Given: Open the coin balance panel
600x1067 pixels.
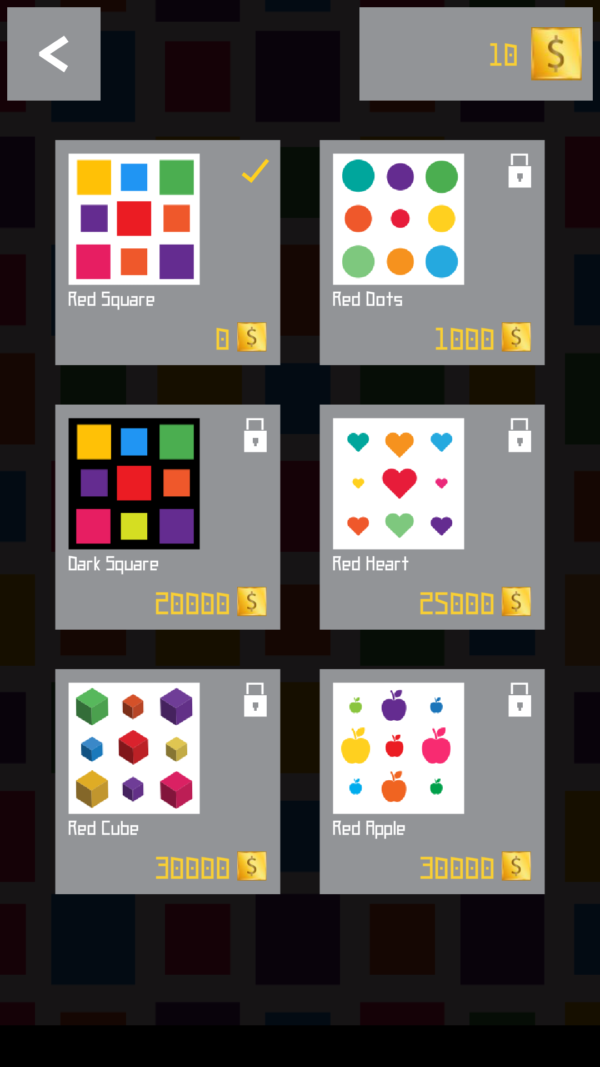Looking at the screenshot, I should [476, 54].
